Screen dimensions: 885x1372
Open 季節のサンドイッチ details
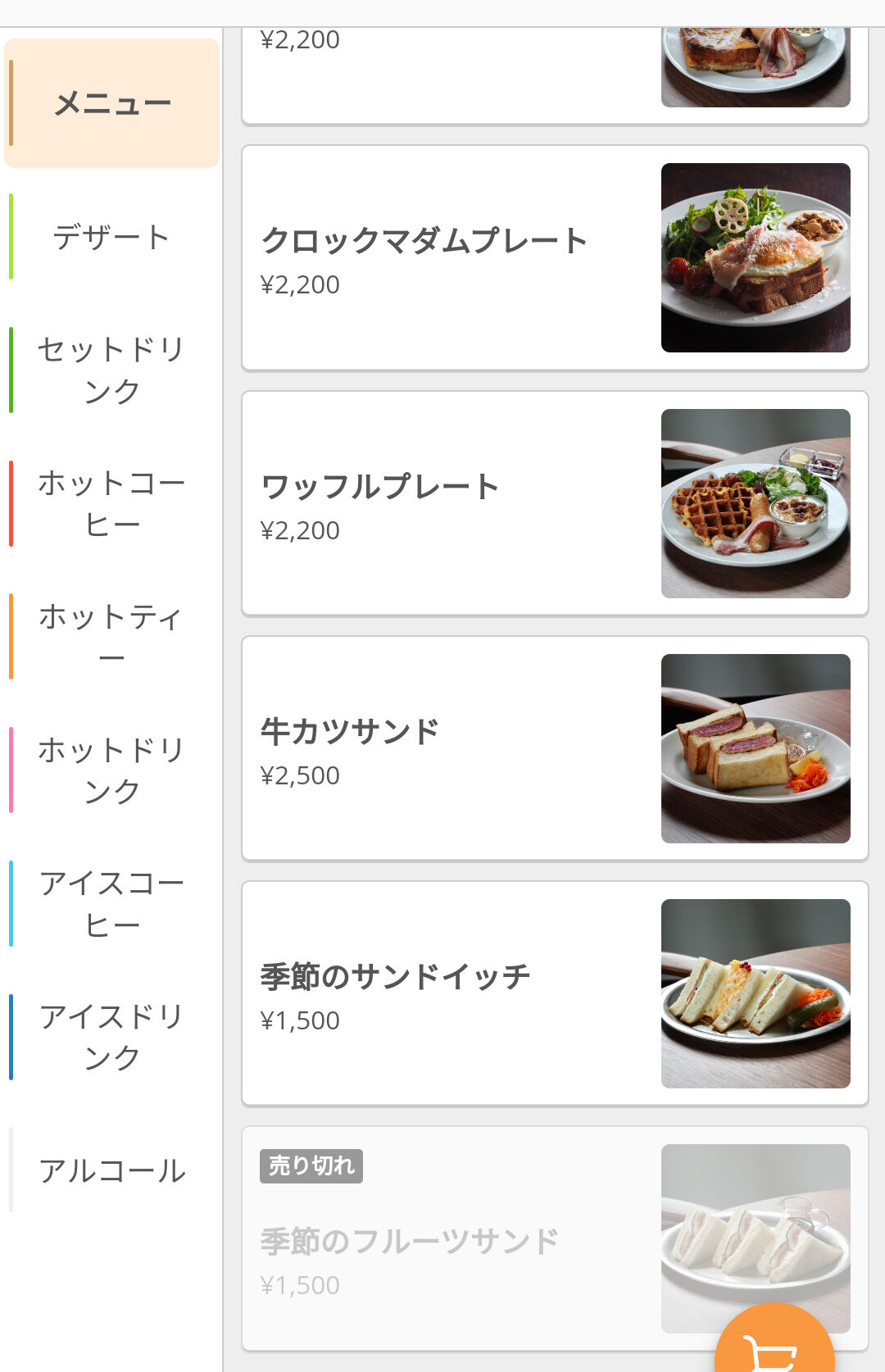(x=554, y=993)
